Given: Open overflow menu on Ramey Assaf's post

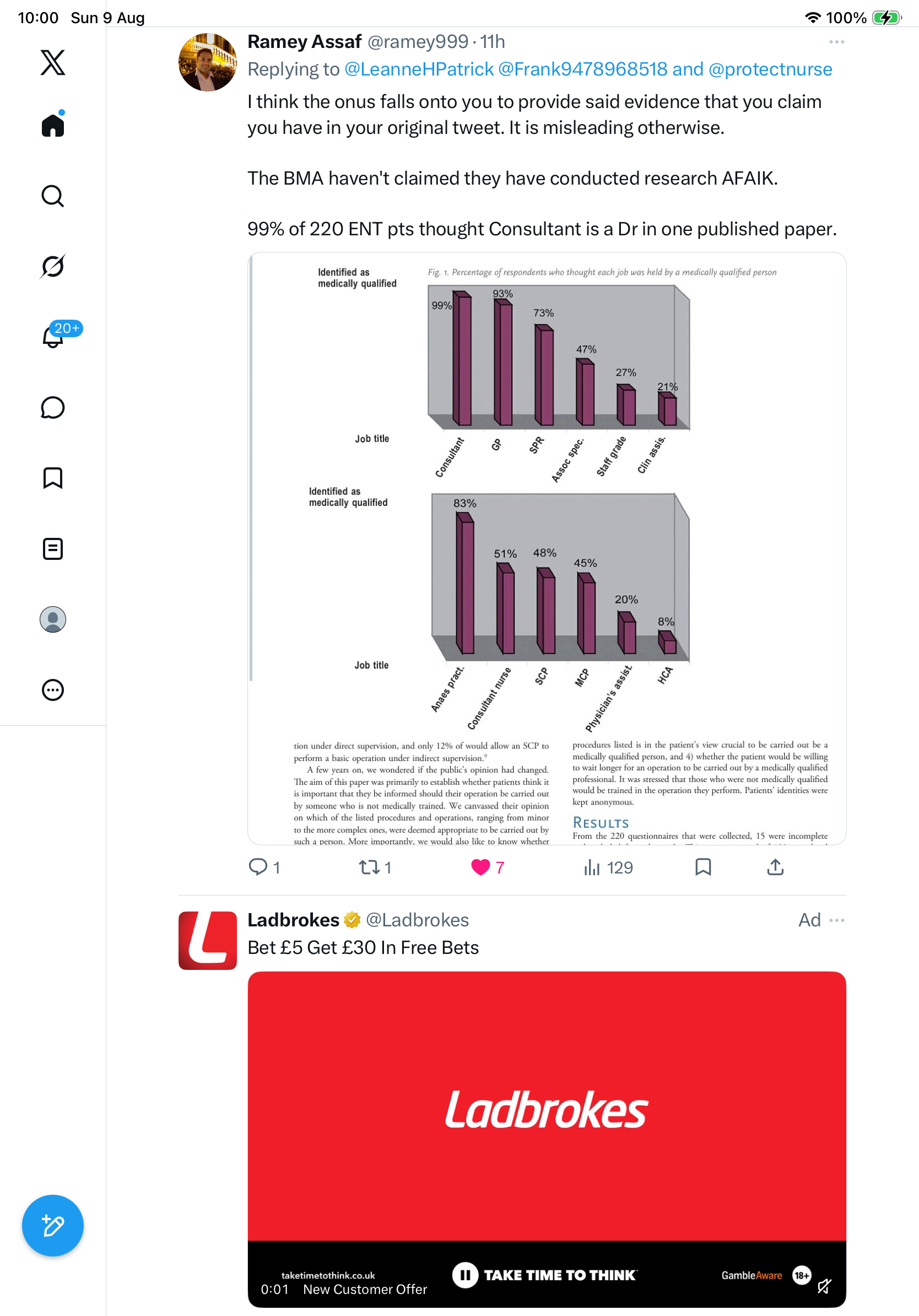Looking at the screenshot, I should pyautogui.click(x=836, y=42).
